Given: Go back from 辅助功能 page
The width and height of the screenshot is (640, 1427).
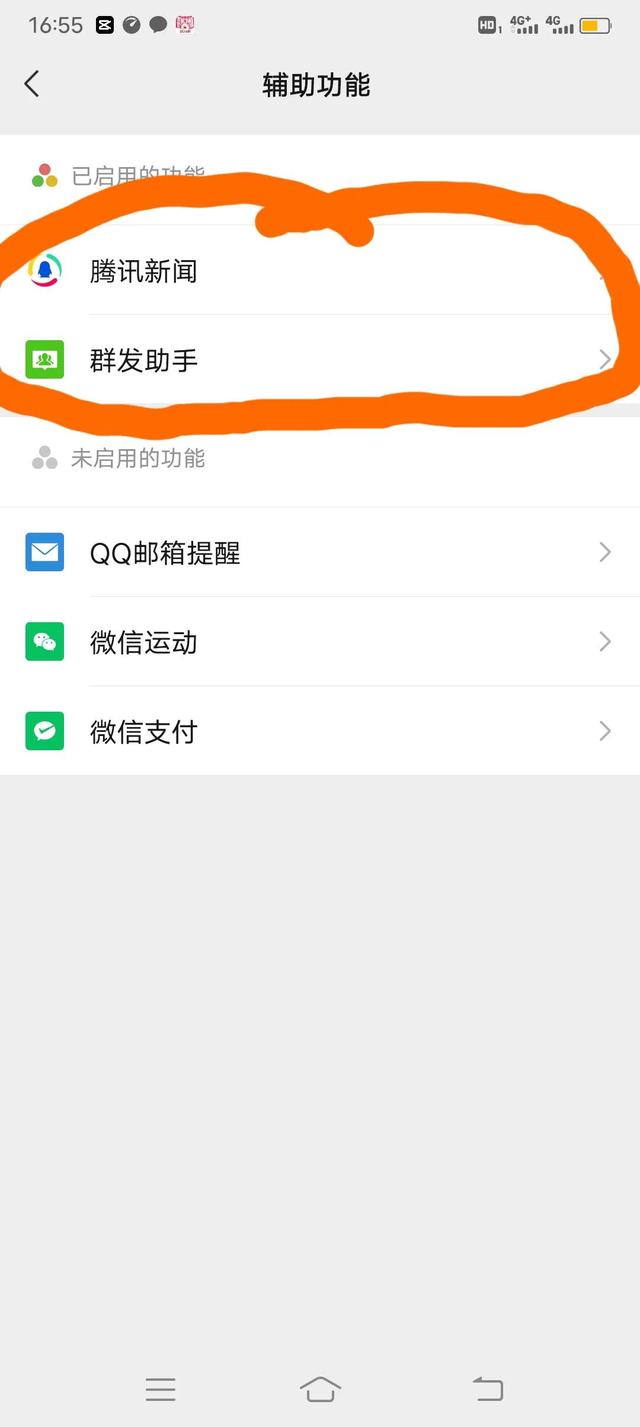Looking at the screenshot, I should 32,84.
